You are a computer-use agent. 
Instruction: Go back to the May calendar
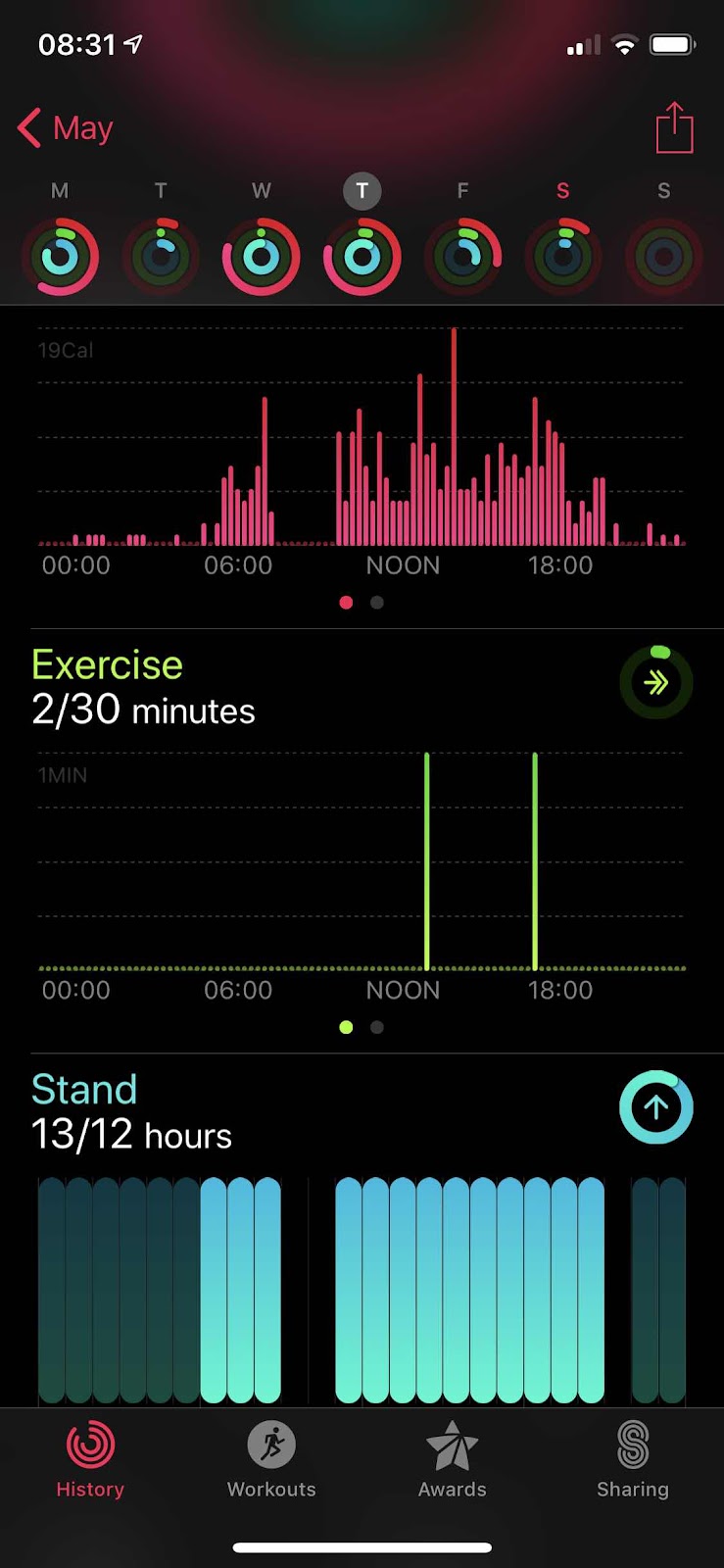67,128
